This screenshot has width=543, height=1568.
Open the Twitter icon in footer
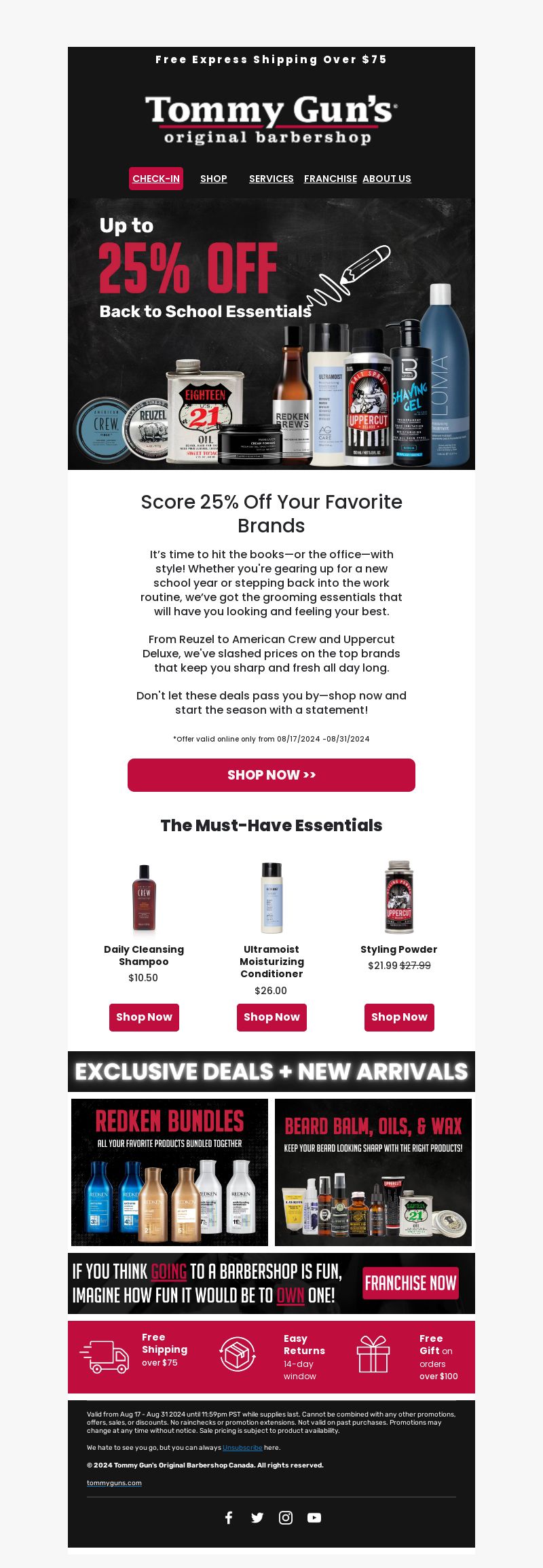pyautogui.click(x=257, y=1517)
